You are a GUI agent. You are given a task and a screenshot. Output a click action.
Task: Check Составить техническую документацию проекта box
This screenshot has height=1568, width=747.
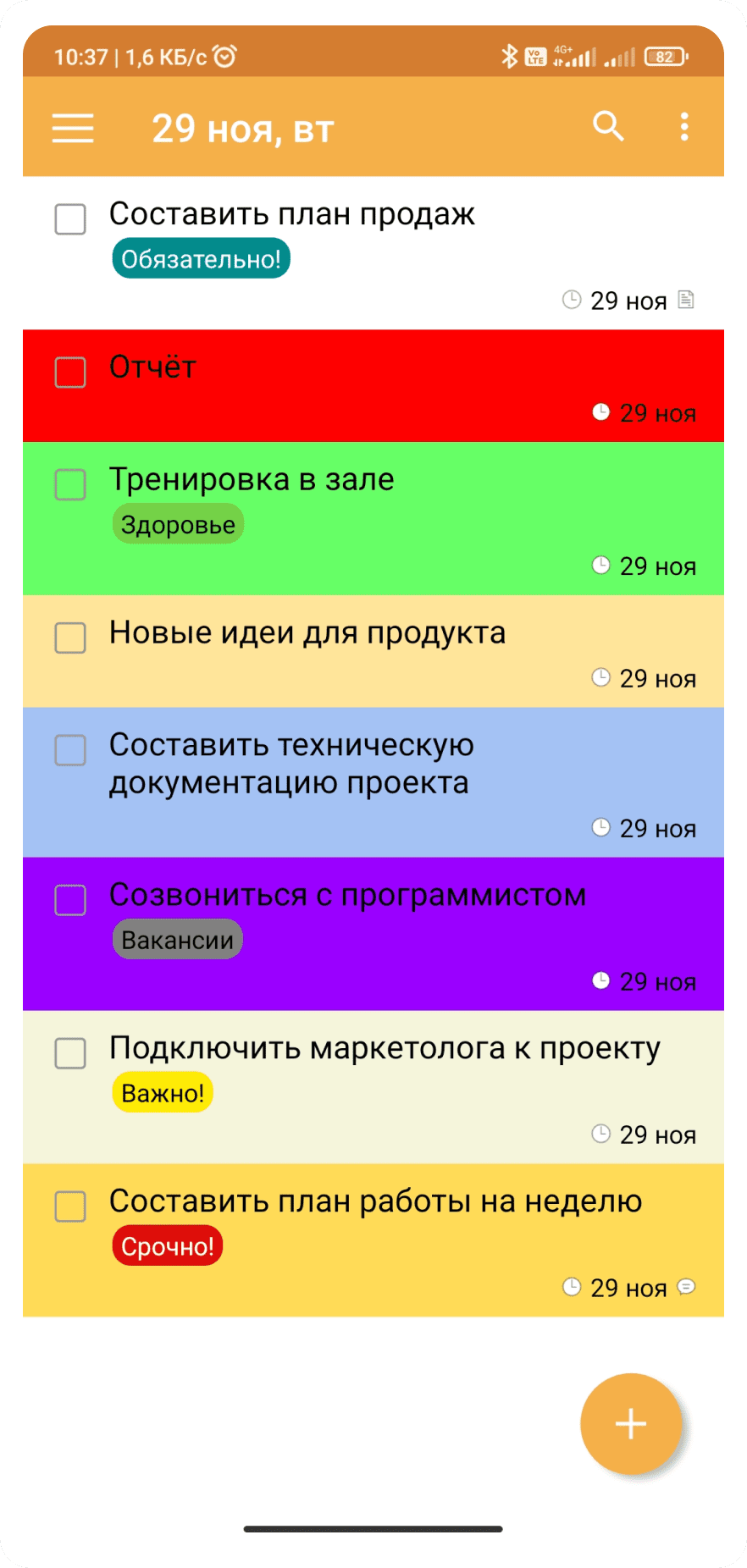(x=70, y=749)
